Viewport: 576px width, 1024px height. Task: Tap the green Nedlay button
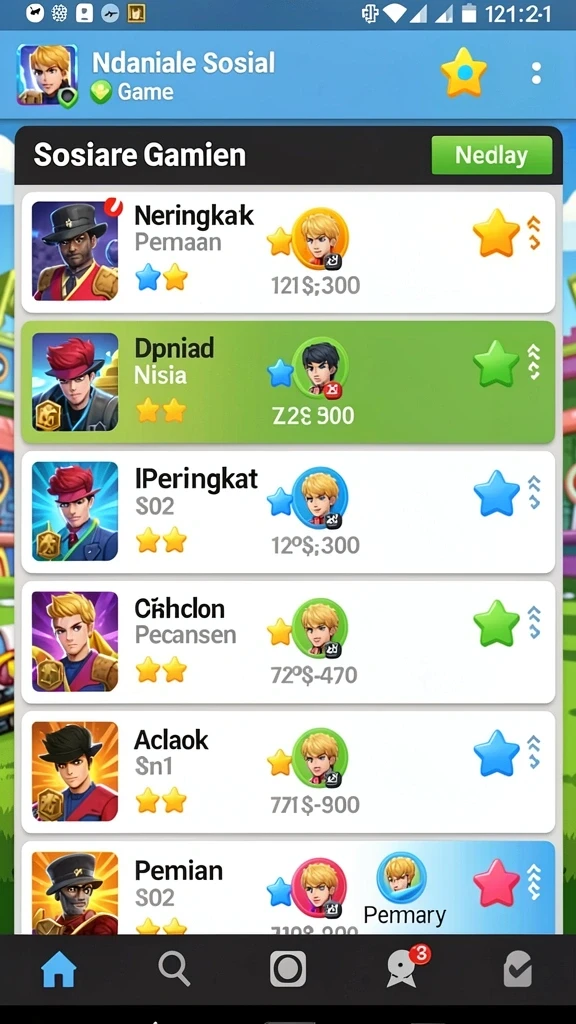tap(492, 155)
